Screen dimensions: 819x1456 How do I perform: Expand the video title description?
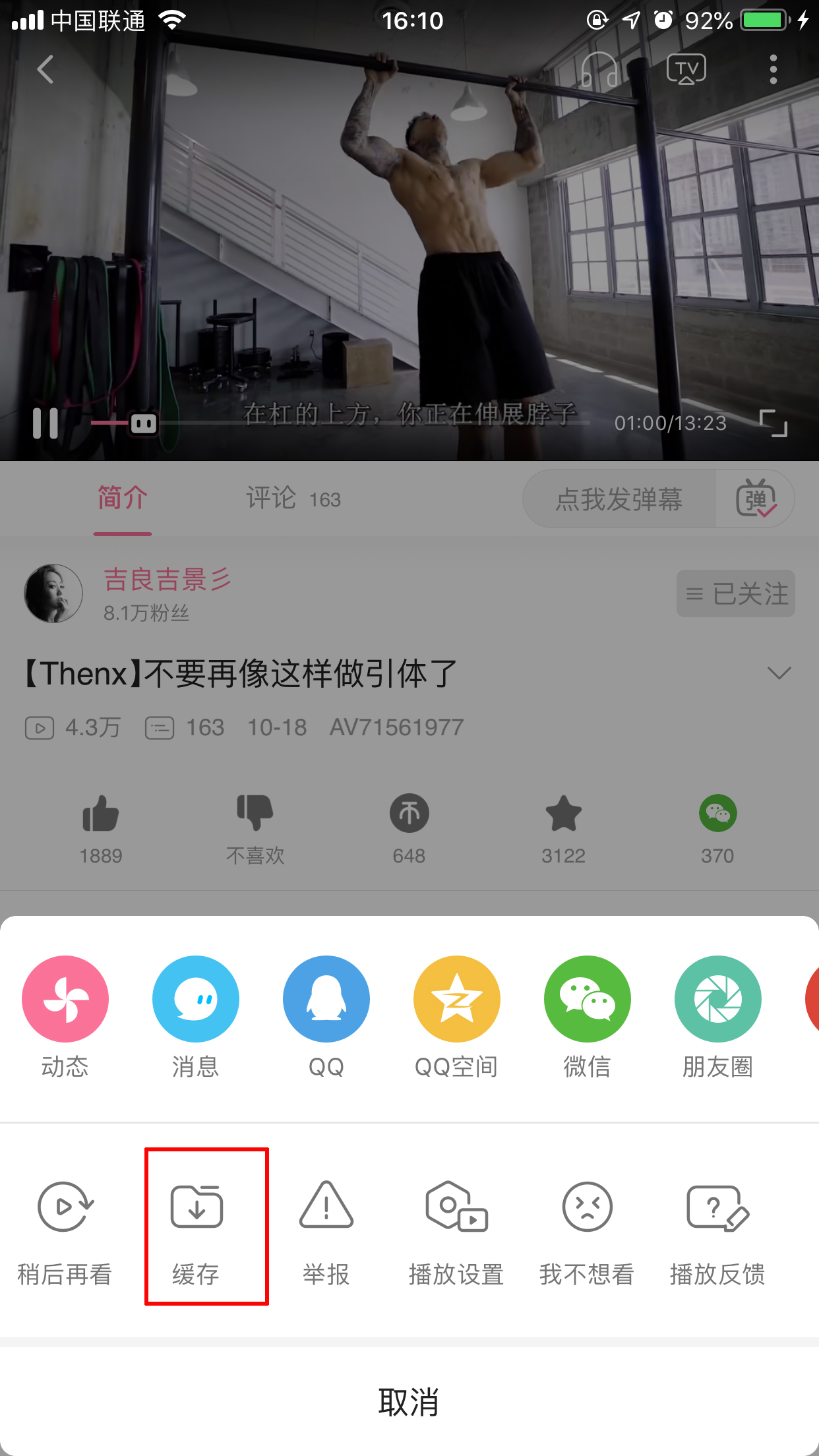tap(779, 673)
